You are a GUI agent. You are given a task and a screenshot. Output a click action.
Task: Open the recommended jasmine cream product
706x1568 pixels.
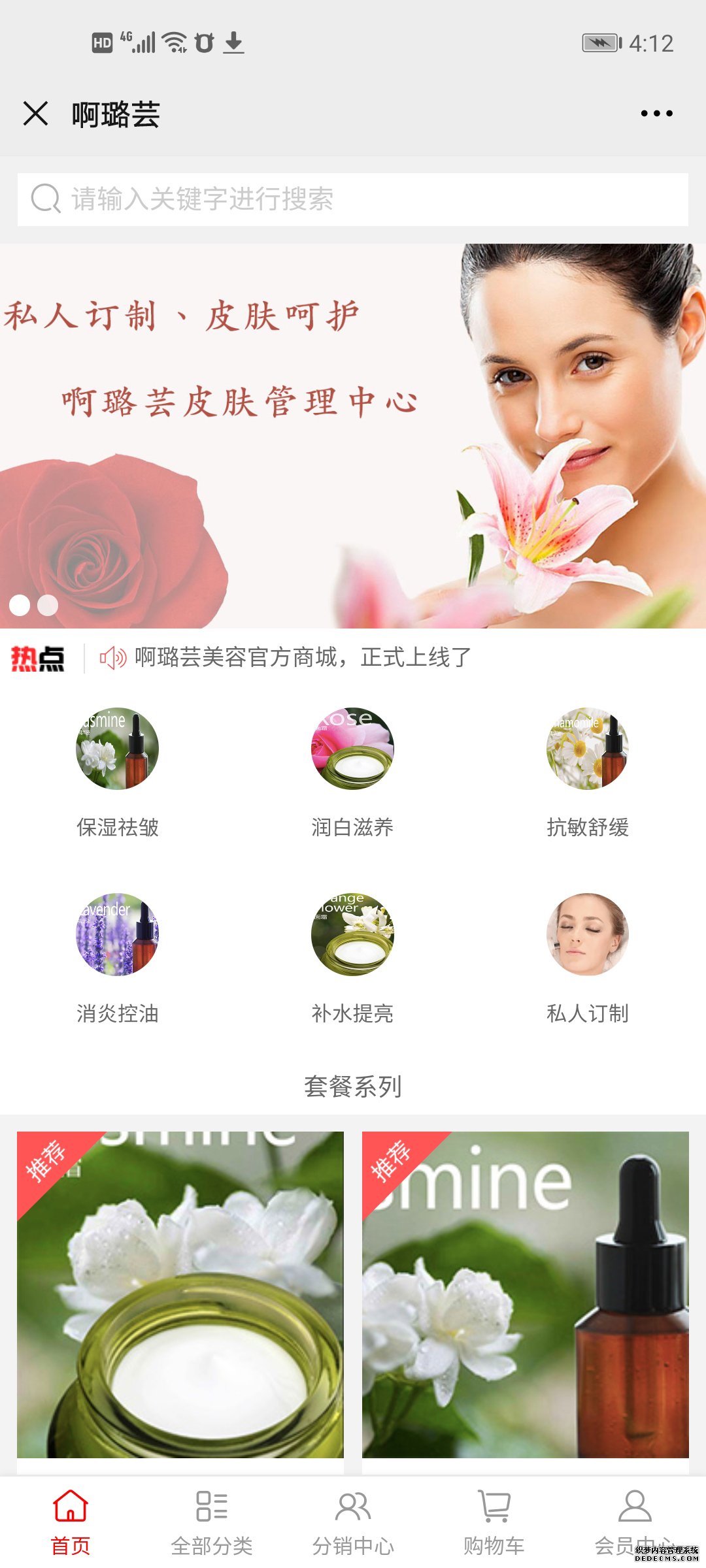click(180, 1294)
